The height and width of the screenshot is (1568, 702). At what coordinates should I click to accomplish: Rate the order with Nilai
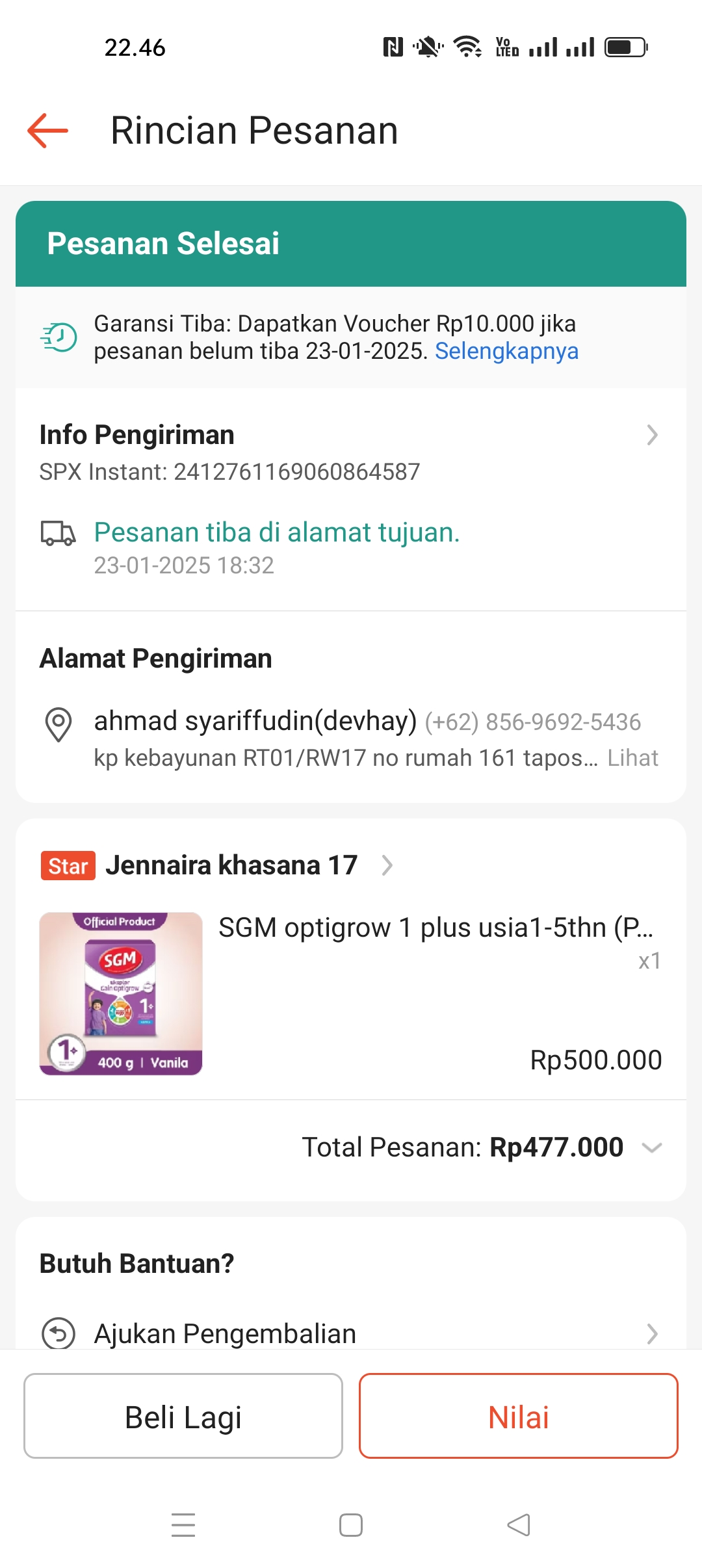click(x=518, y=1417)
